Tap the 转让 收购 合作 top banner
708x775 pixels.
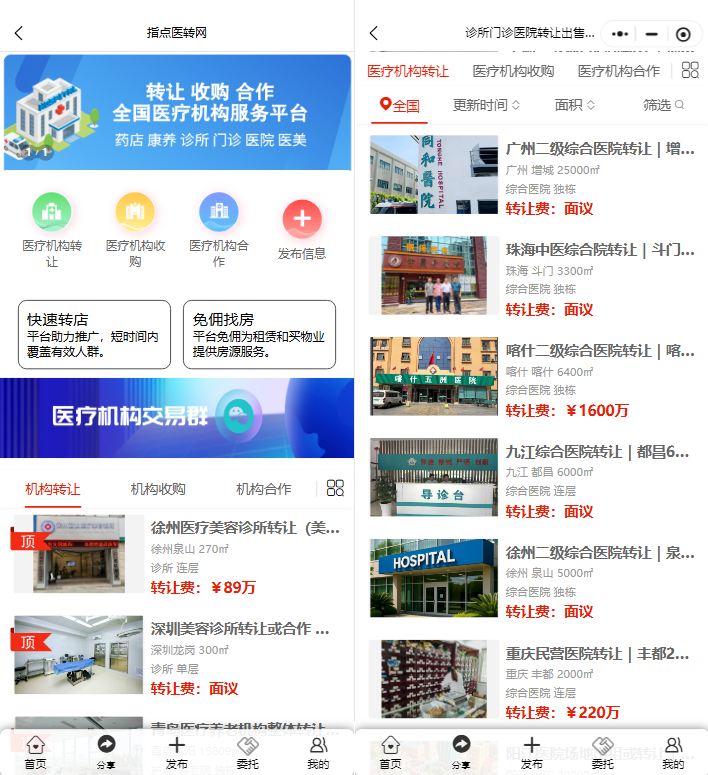click(x=177, y=112)
